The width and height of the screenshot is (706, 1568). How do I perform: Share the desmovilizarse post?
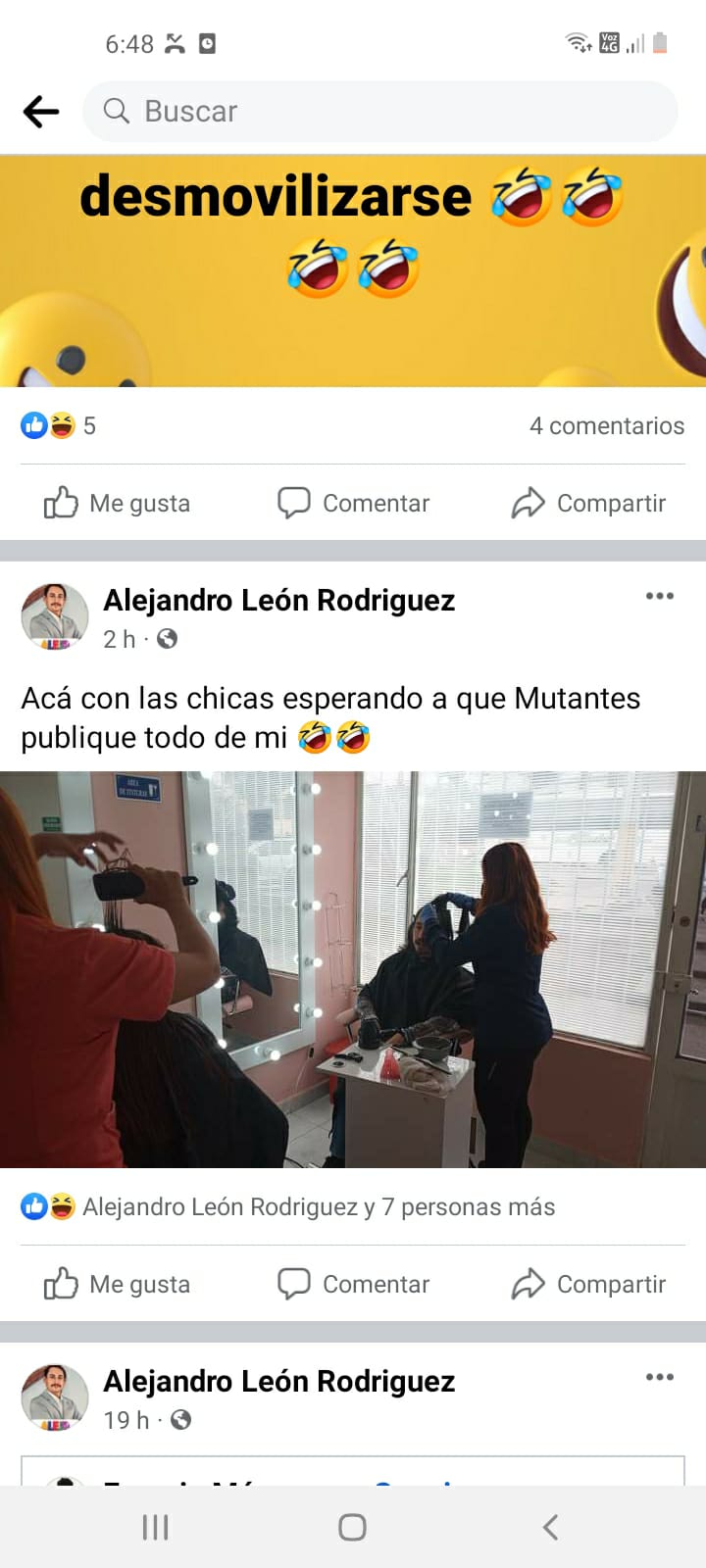coord(588,503)
